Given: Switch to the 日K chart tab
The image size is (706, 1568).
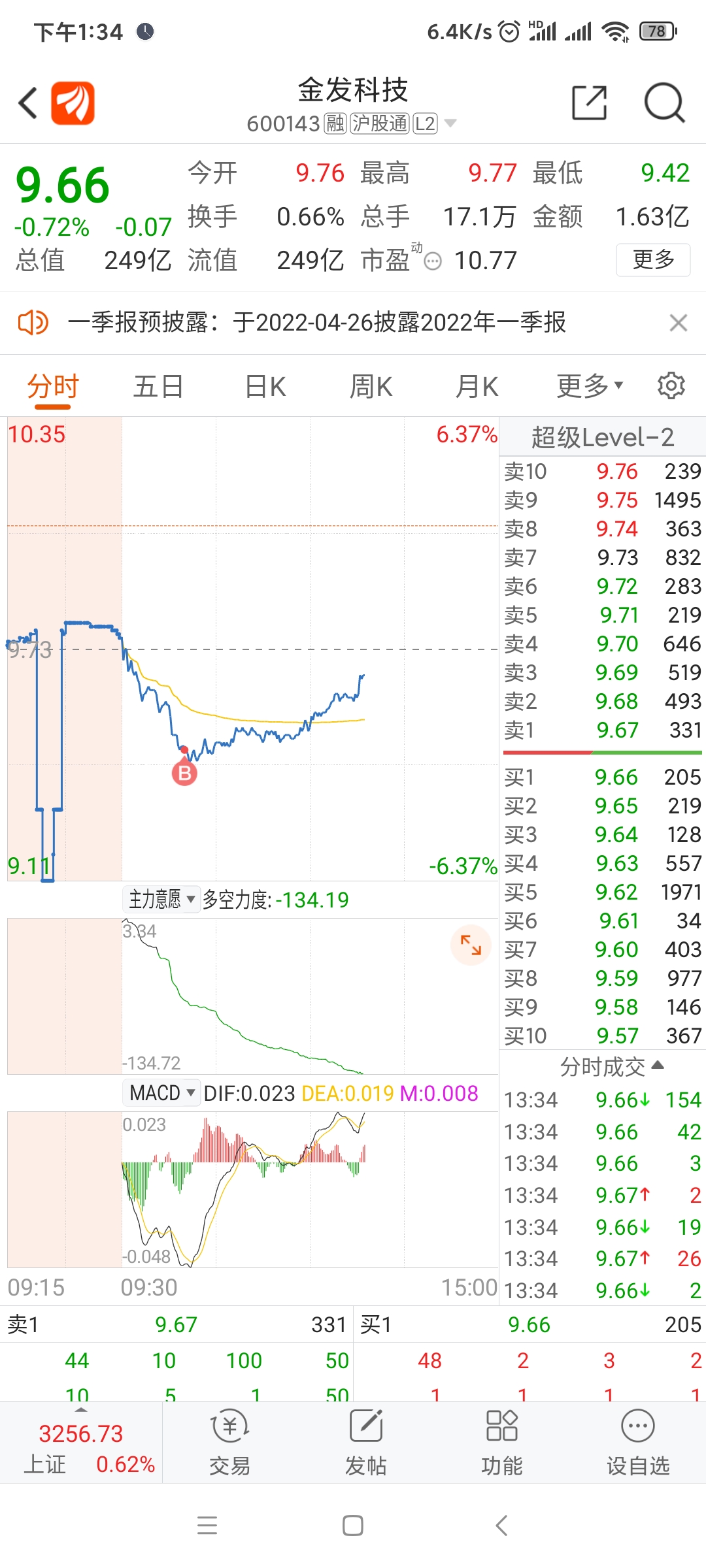Looking at the screenshot, I should [265, 387].
